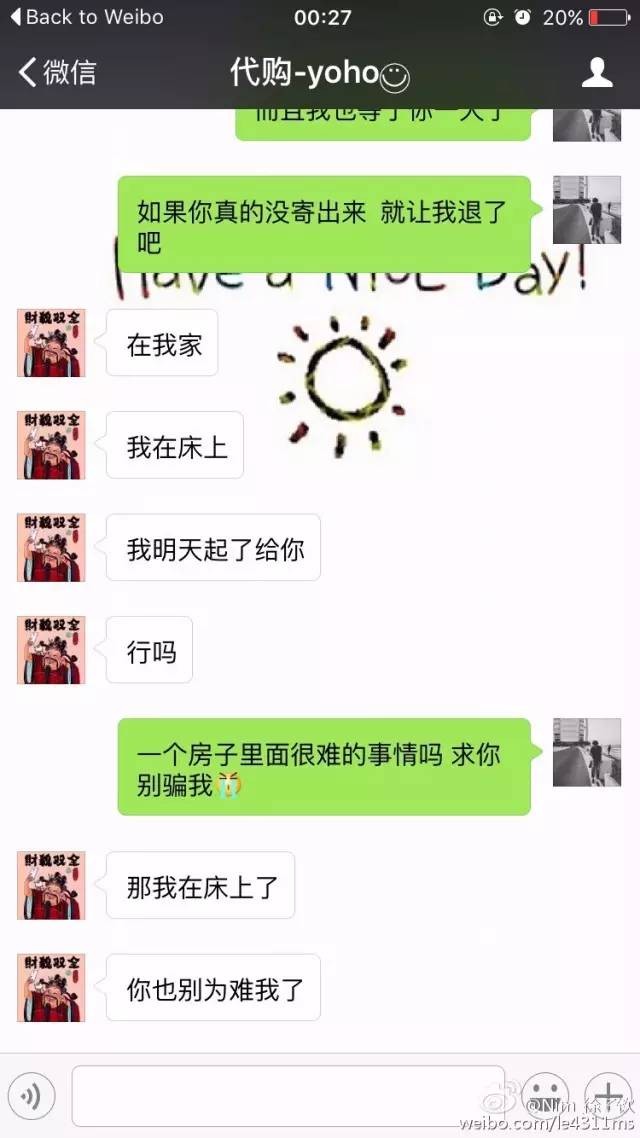
Task: Go back to the 微信 chat list
Action: click(x=58, y=72)
